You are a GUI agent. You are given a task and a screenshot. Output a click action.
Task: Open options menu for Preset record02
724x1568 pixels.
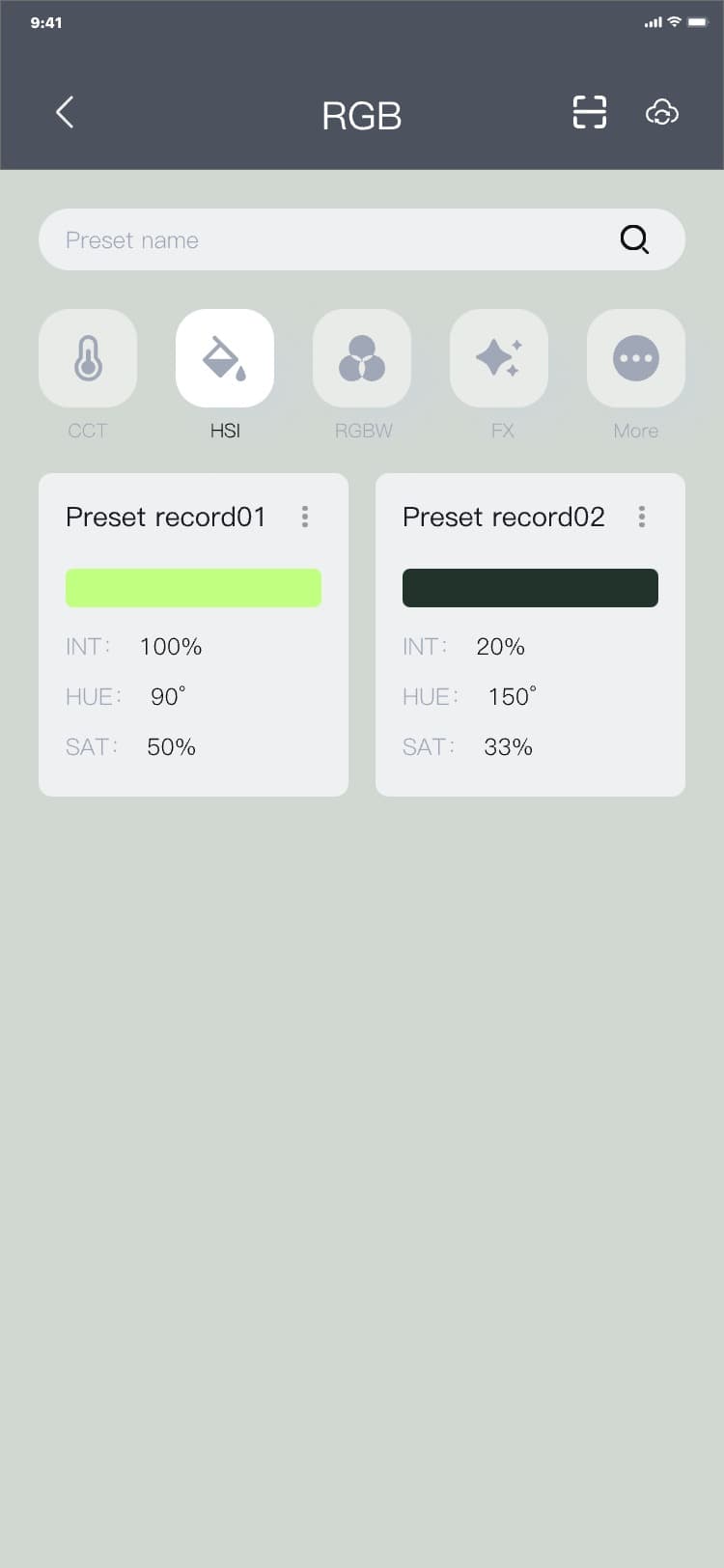pyautogui.click(x=642, y=517)
